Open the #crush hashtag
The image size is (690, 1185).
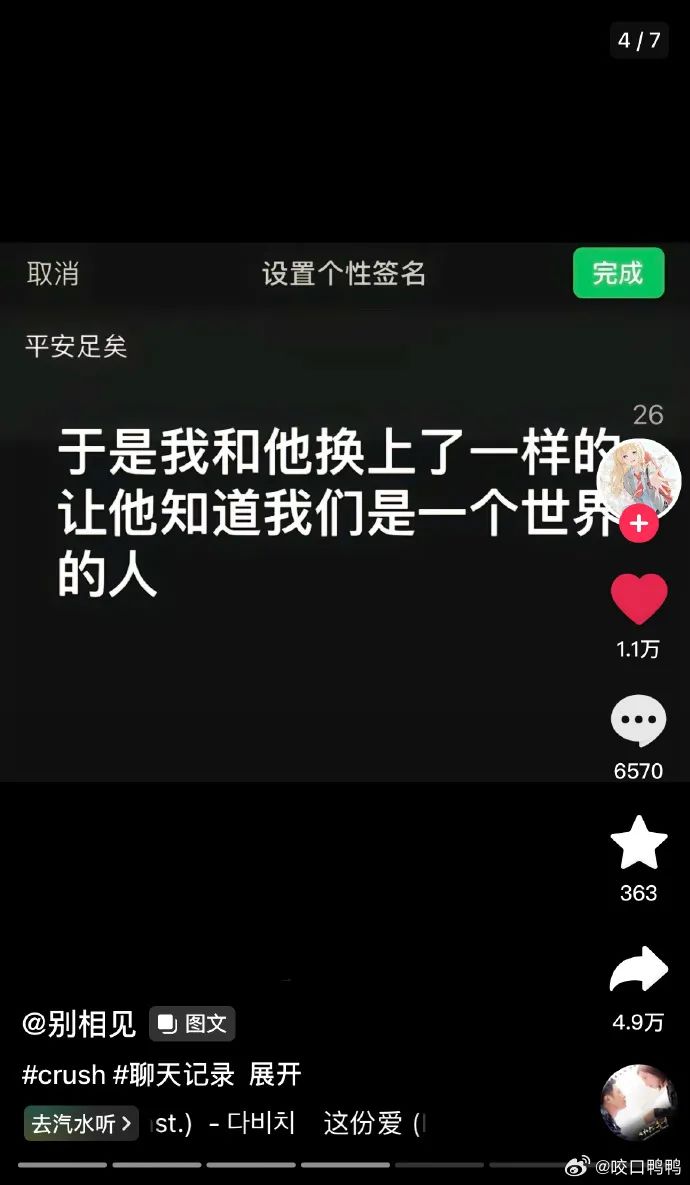click(x=64, y=1075)
